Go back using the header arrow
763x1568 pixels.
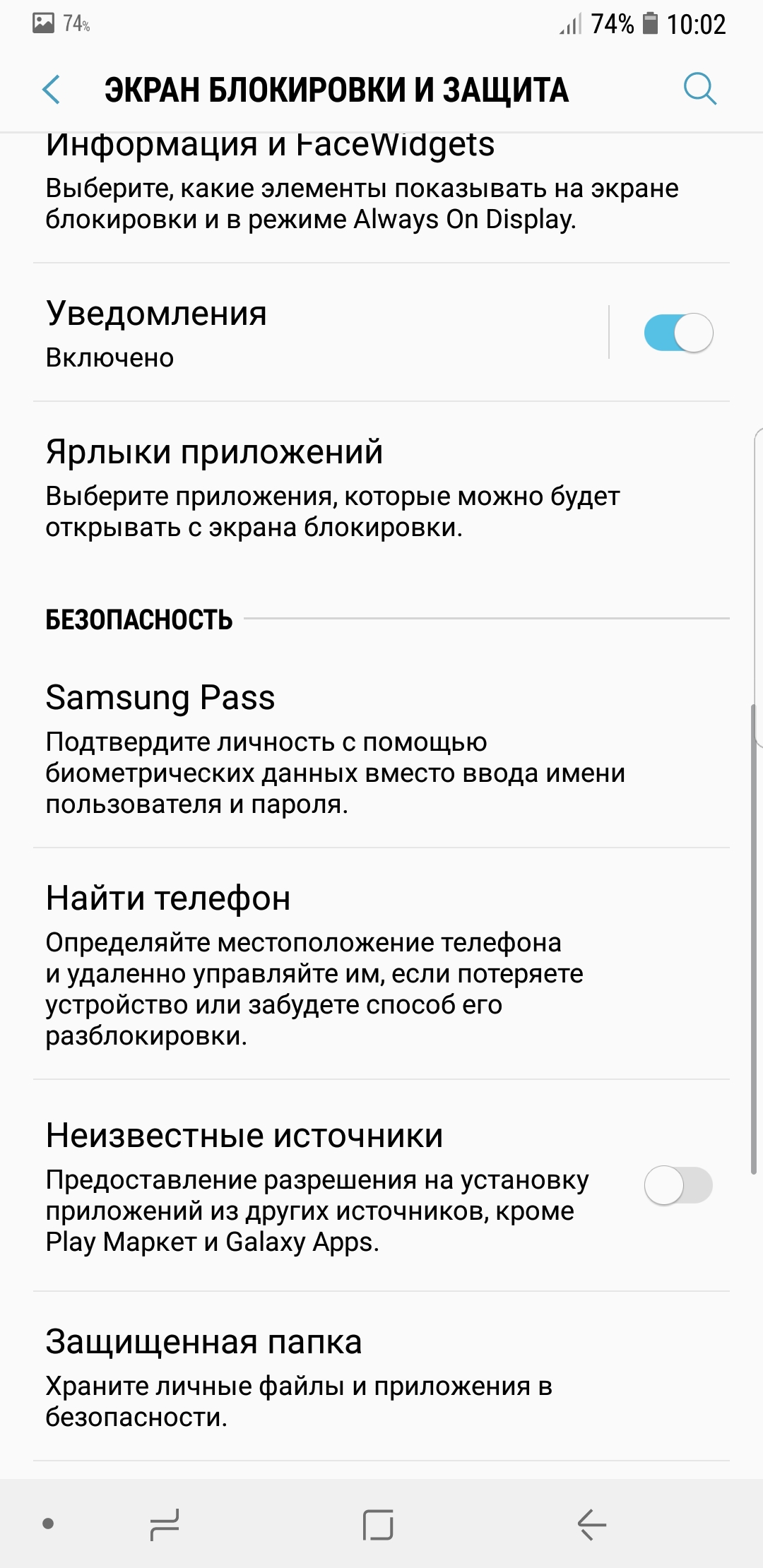51,90
